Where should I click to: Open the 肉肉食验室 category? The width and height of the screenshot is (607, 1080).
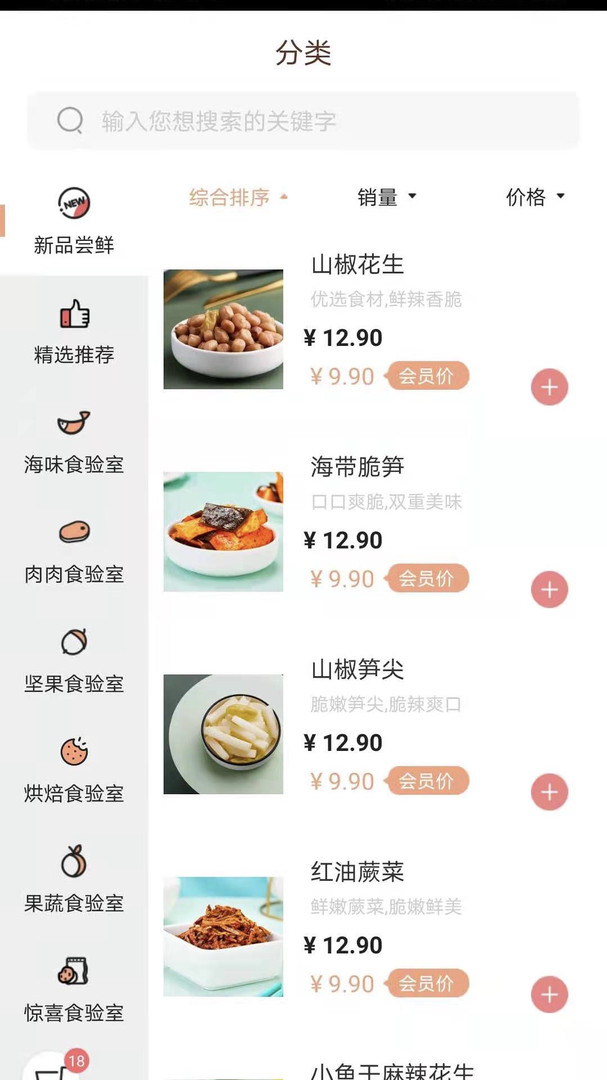(x=74, y=551)
